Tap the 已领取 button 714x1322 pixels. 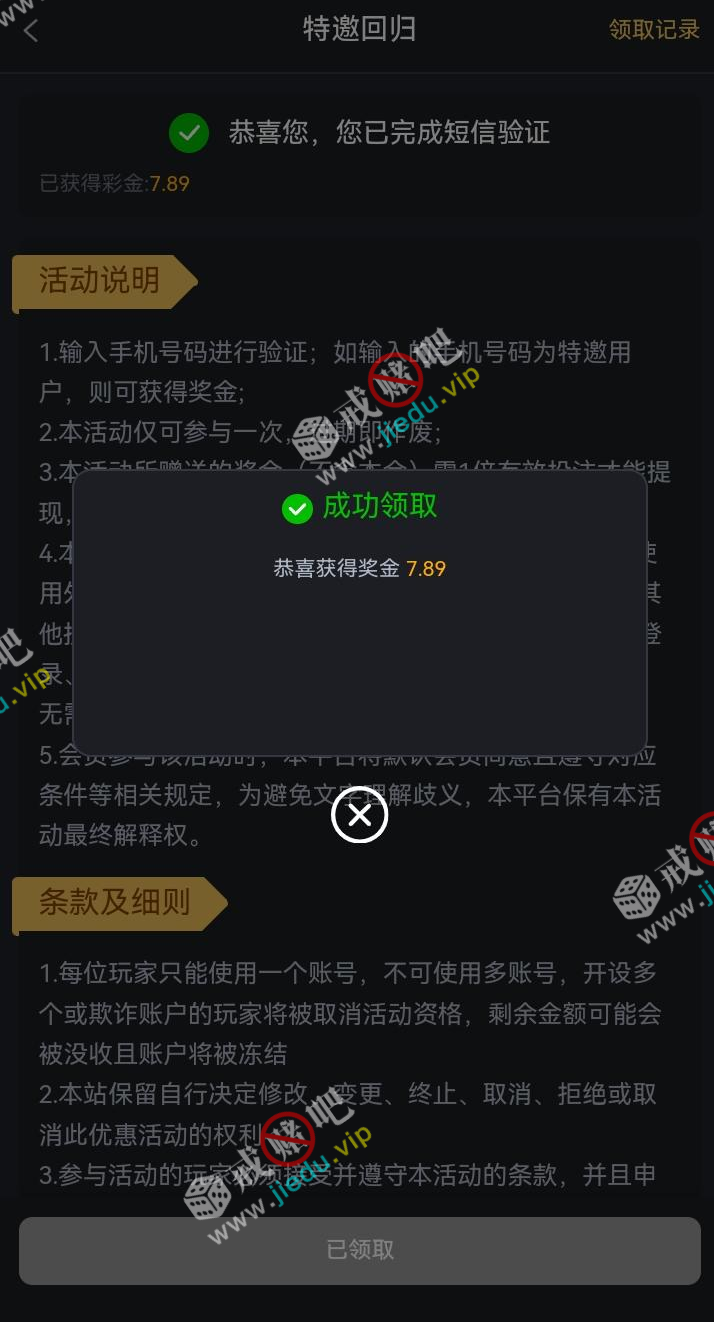tap(359, 1250)
